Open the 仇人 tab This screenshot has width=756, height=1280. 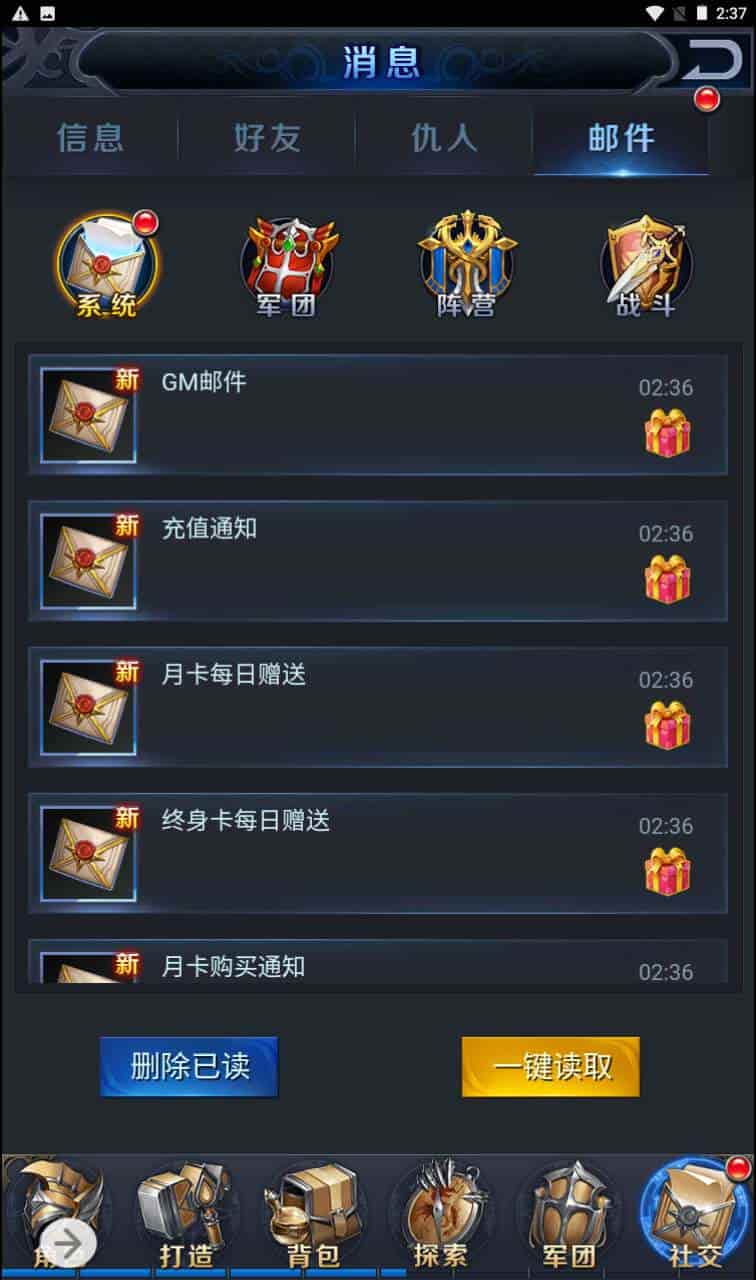click(x=444, y=138)
